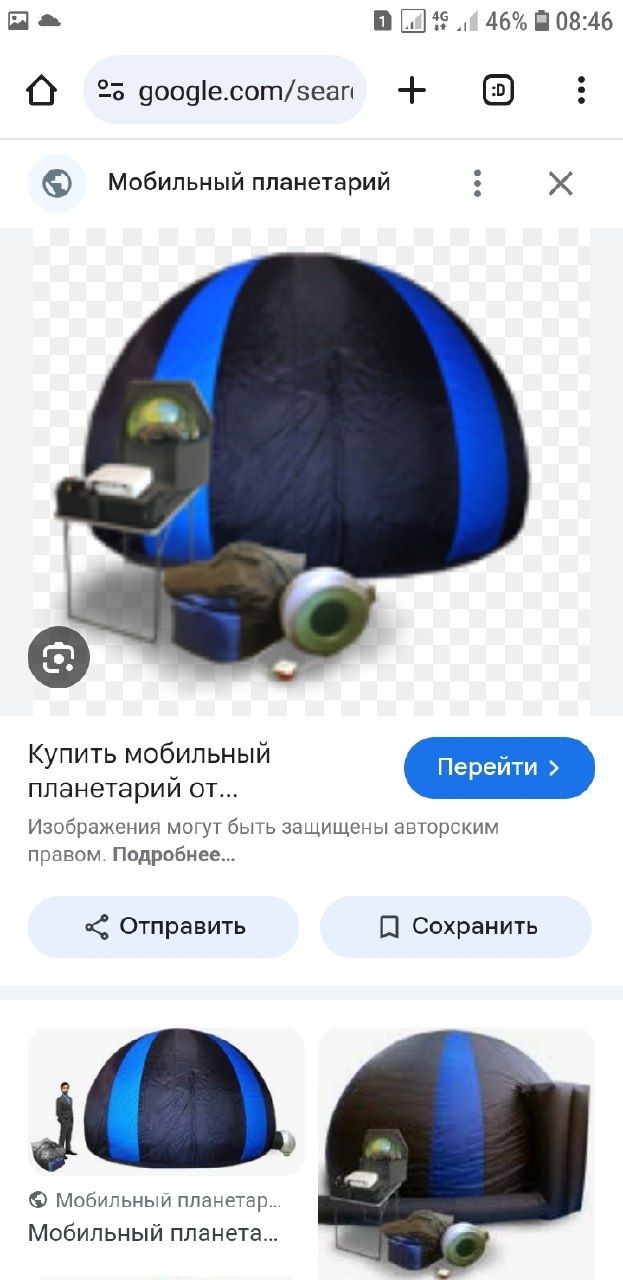
Task: Go to the browser home page
Action: click(x=42, y=91)
